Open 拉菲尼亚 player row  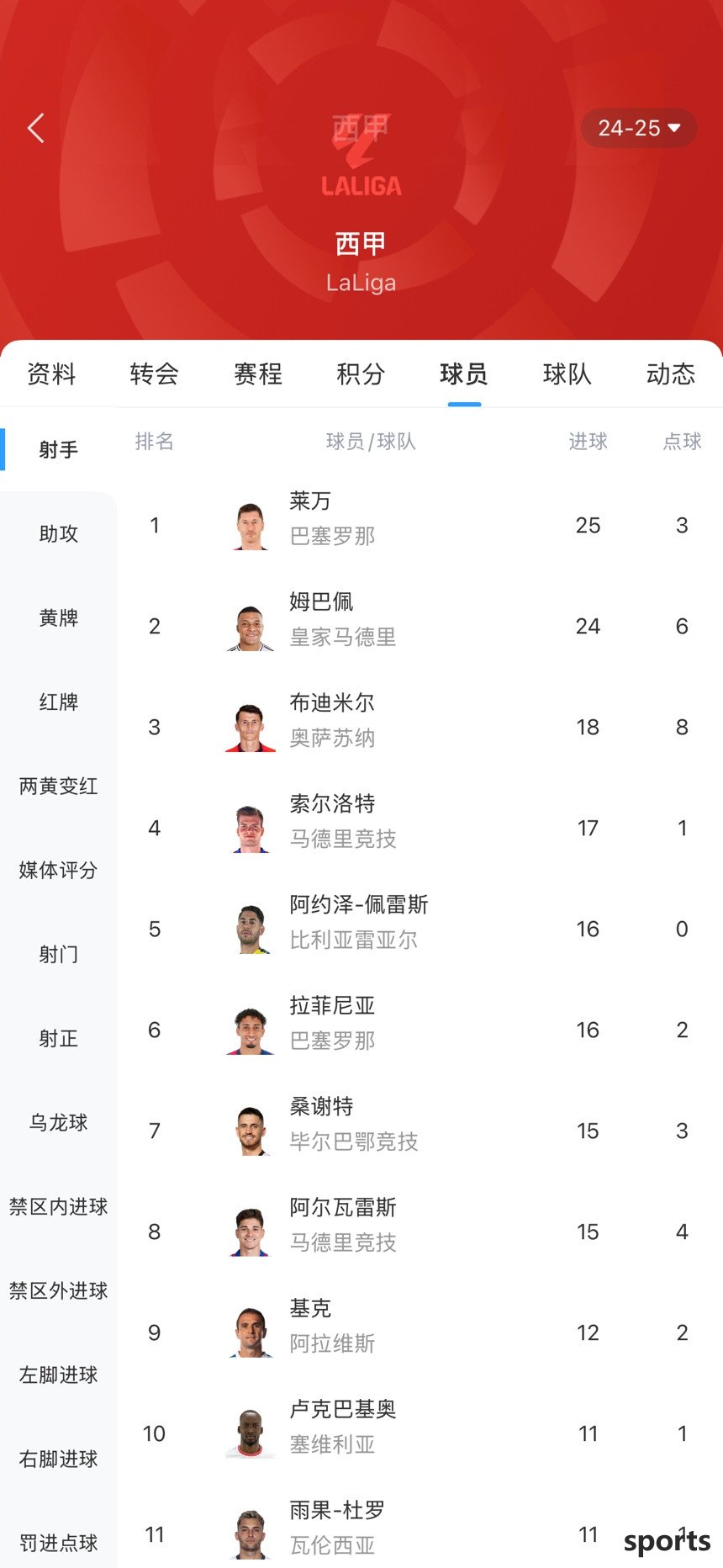click(x=420, y=1030)
